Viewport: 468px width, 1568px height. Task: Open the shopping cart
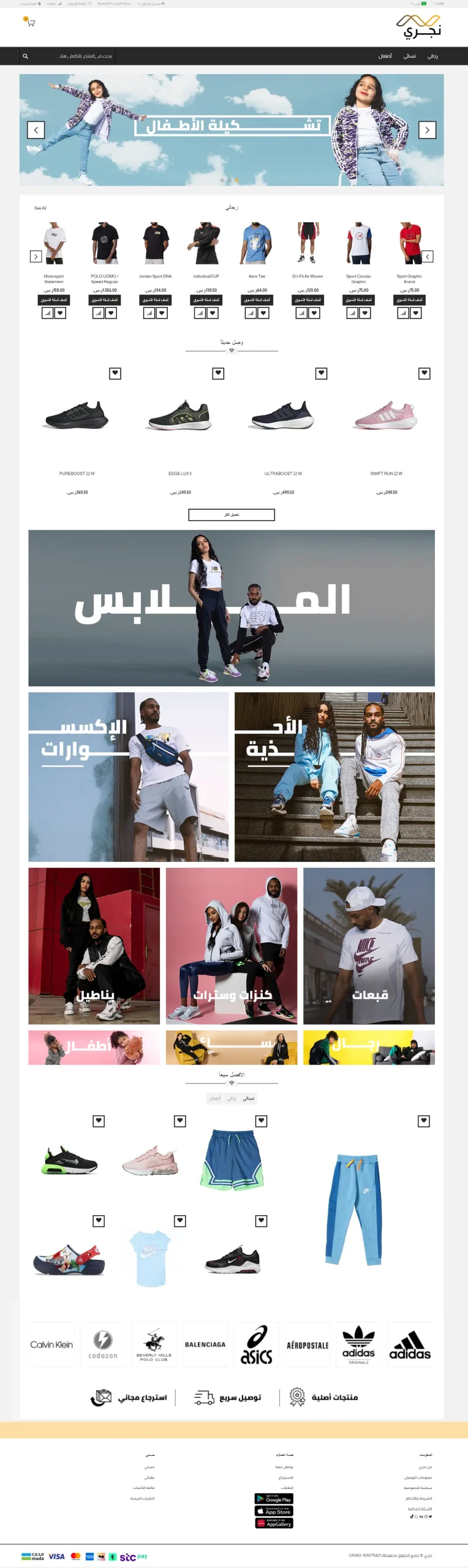pyautogui.click(x=30, y=23)
